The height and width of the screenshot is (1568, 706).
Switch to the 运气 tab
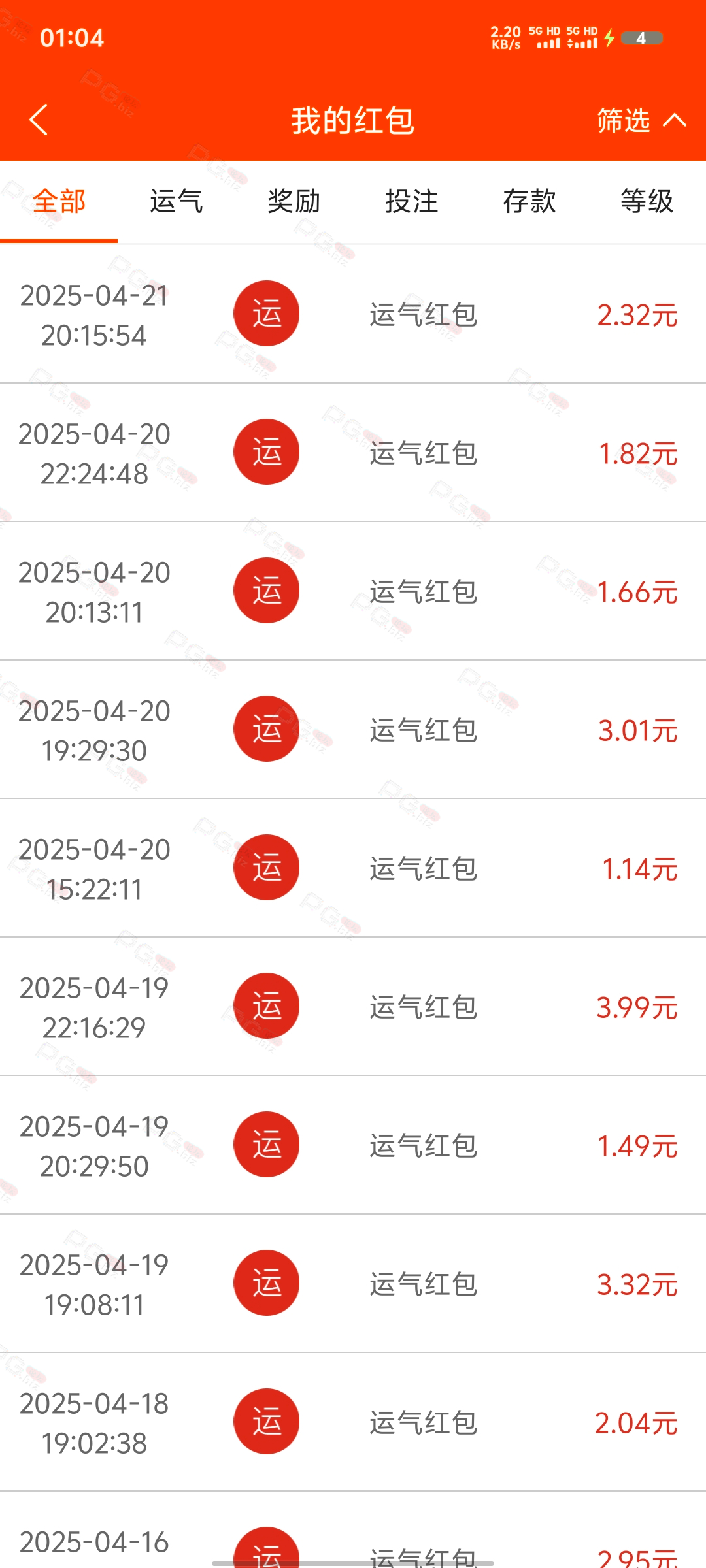click(176, 201)
